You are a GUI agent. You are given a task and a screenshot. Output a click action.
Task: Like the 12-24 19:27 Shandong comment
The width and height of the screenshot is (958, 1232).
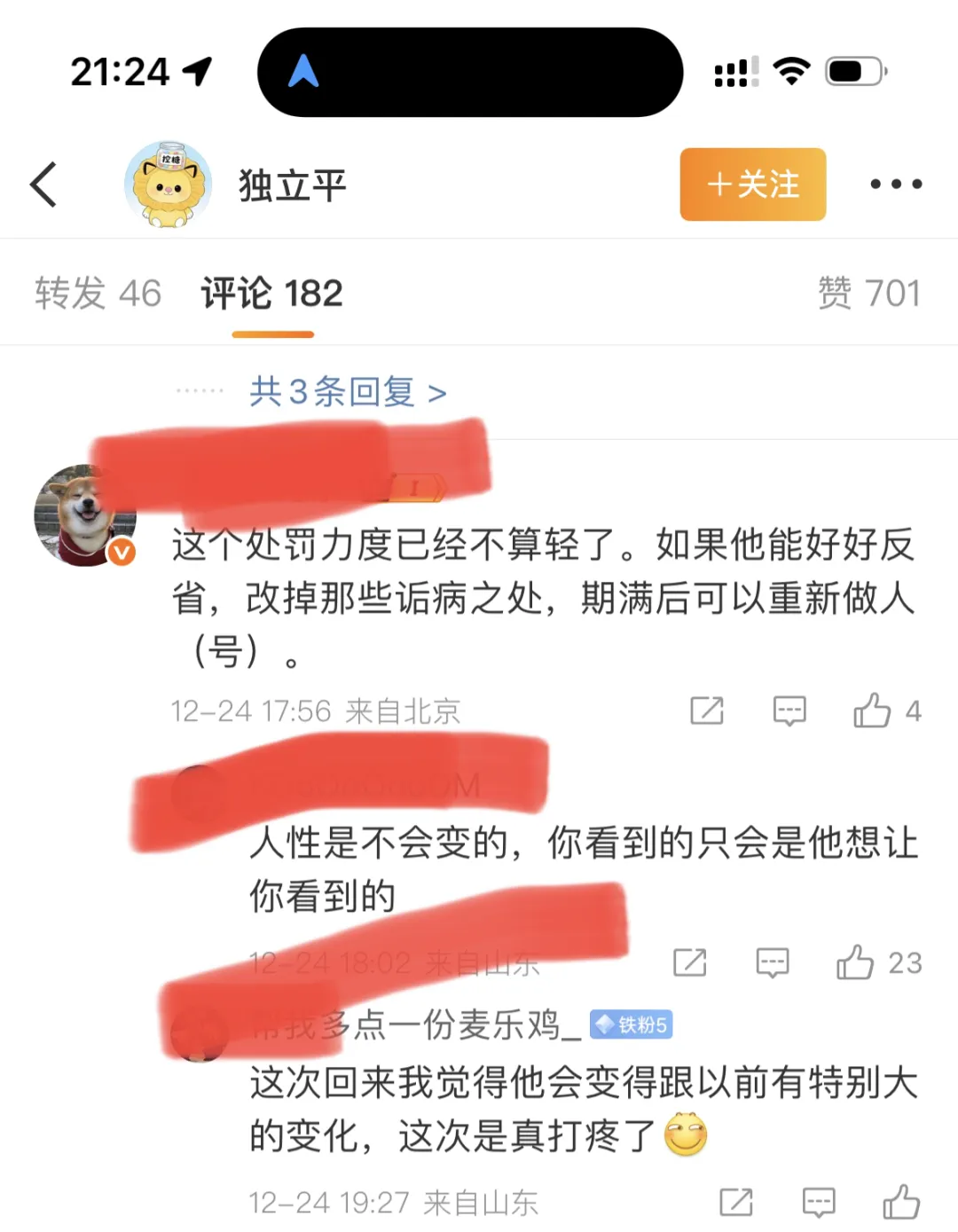point(901,1203)
